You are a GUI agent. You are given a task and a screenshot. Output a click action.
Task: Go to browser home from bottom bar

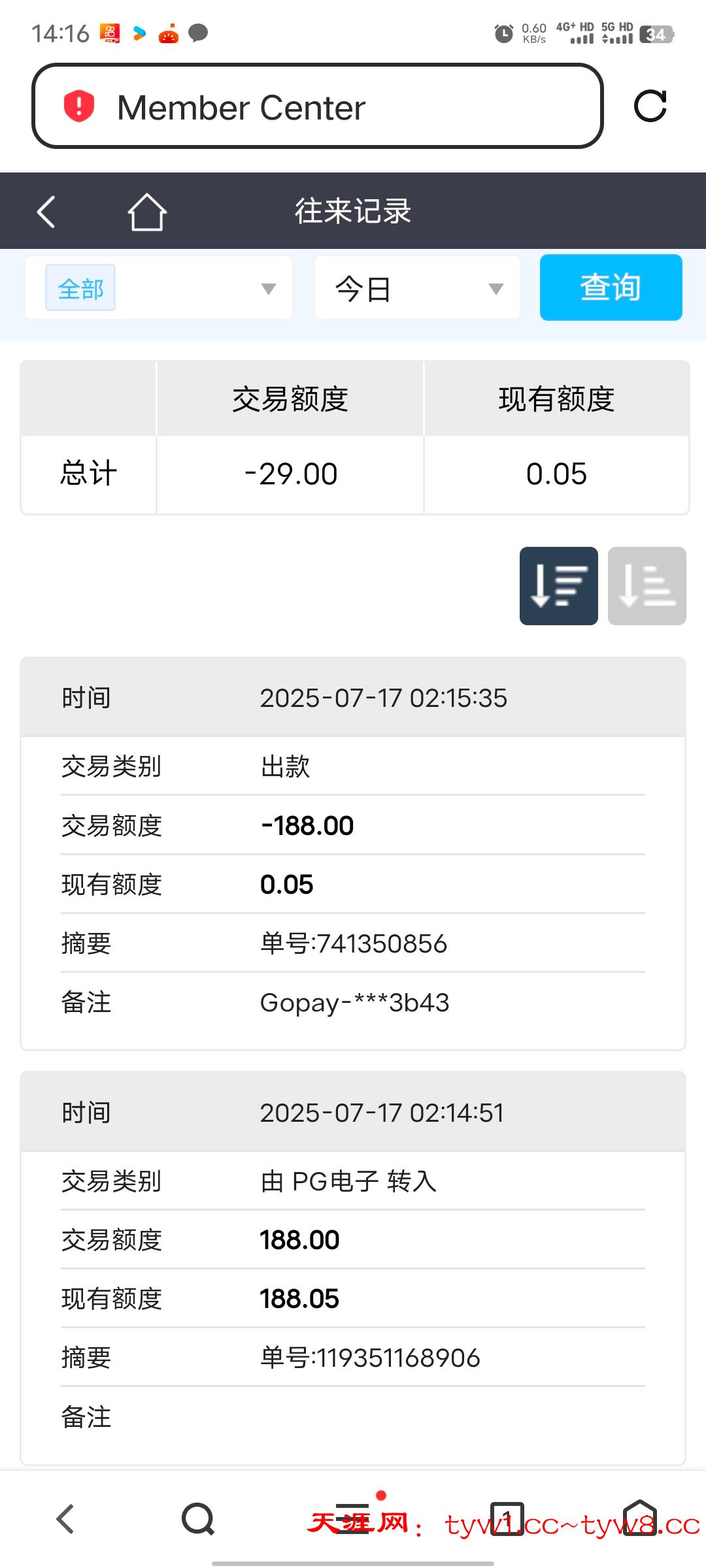639,1518
